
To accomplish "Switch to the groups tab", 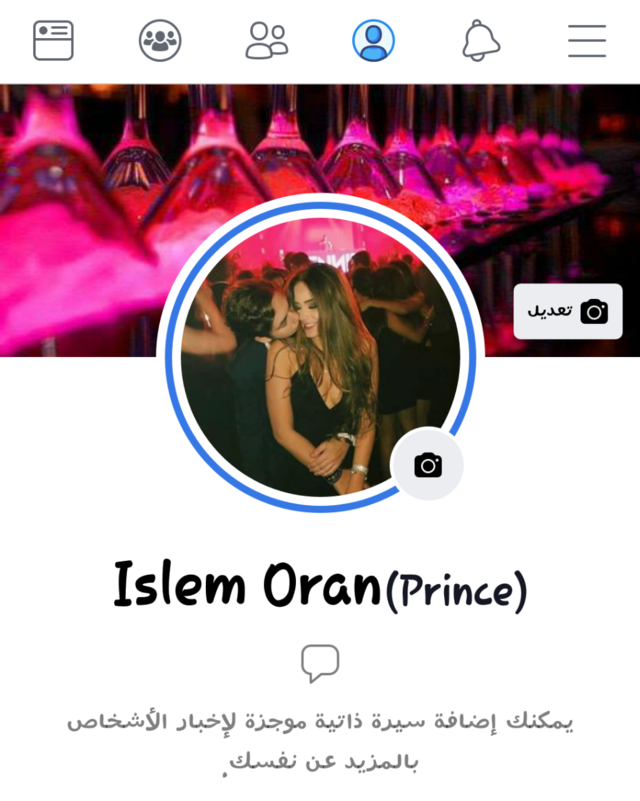I will click(160, 41).
